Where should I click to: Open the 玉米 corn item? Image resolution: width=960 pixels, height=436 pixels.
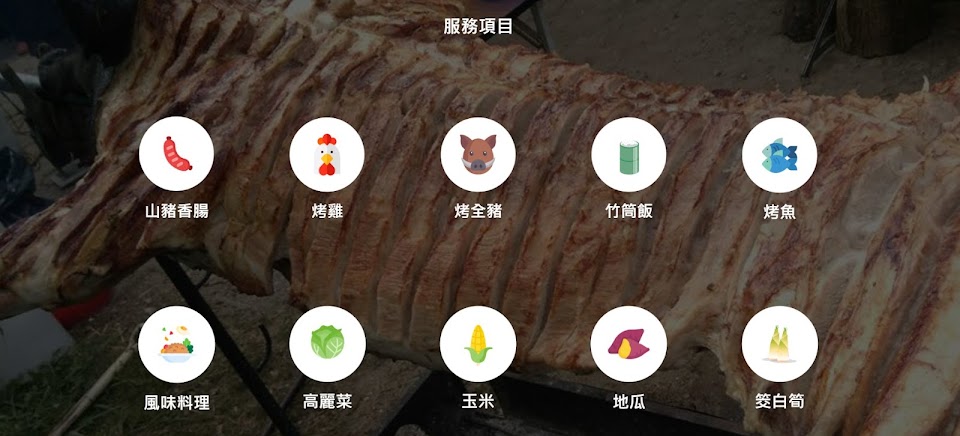[x=478, y=344]
